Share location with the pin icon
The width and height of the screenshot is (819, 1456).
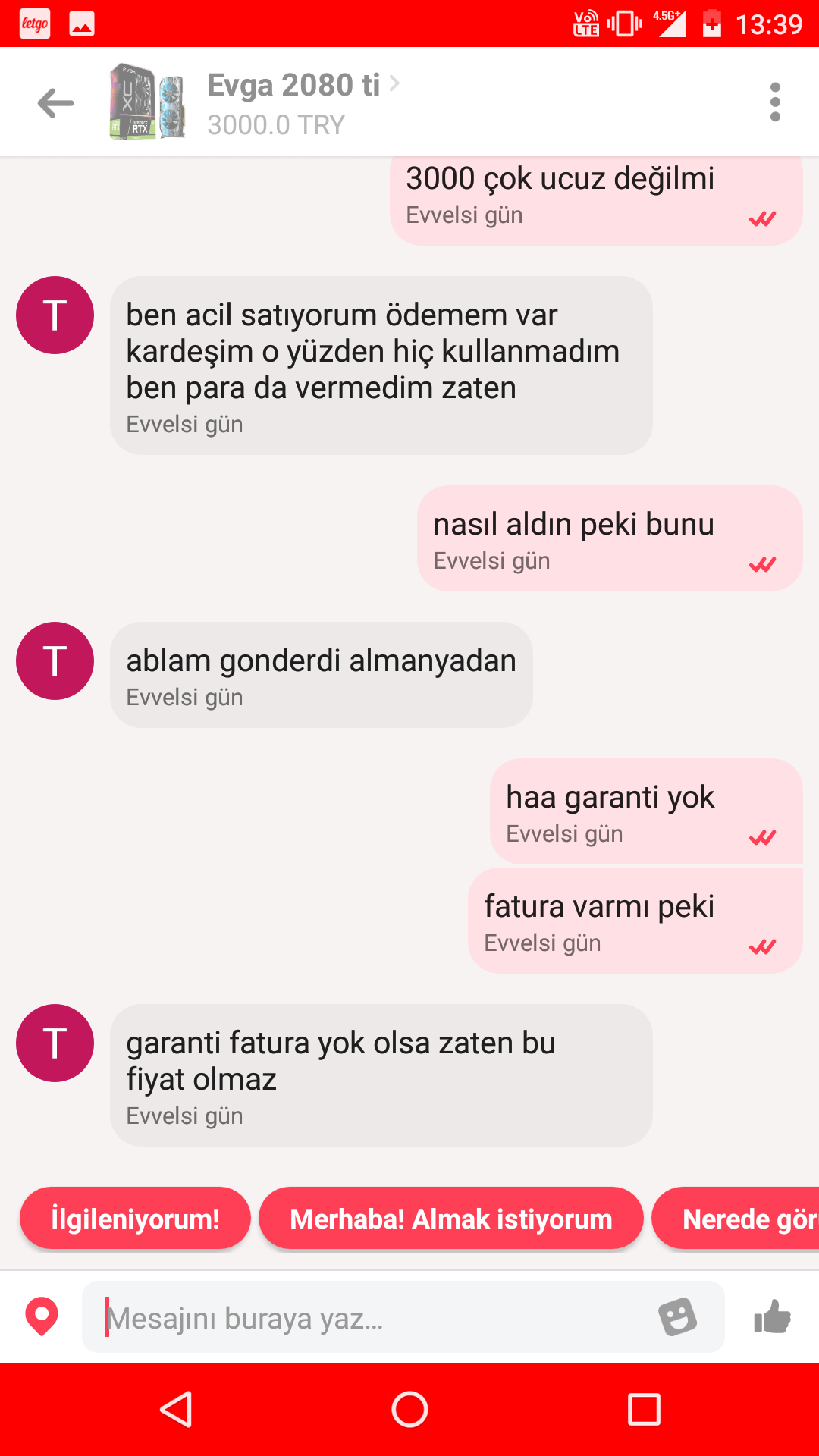tap(42, 1317)
